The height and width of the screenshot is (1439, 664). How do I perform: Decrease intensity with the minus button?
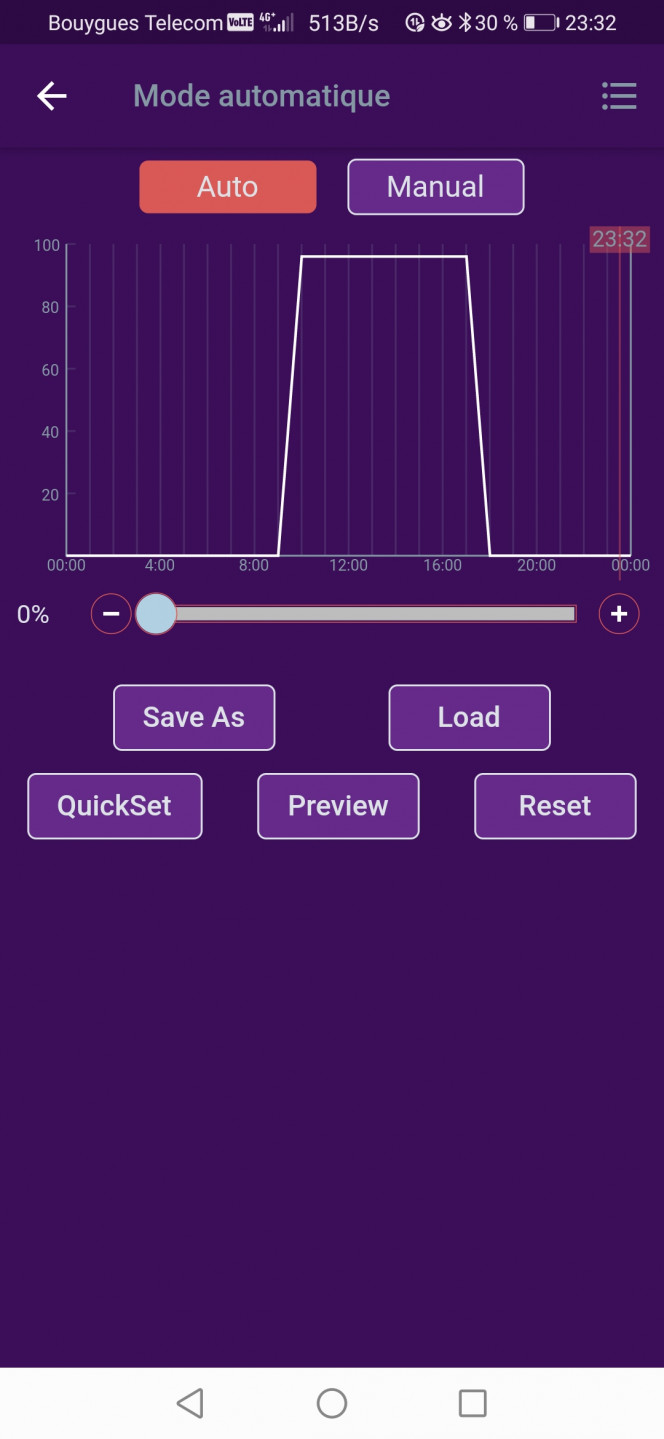tap(111, 614)
